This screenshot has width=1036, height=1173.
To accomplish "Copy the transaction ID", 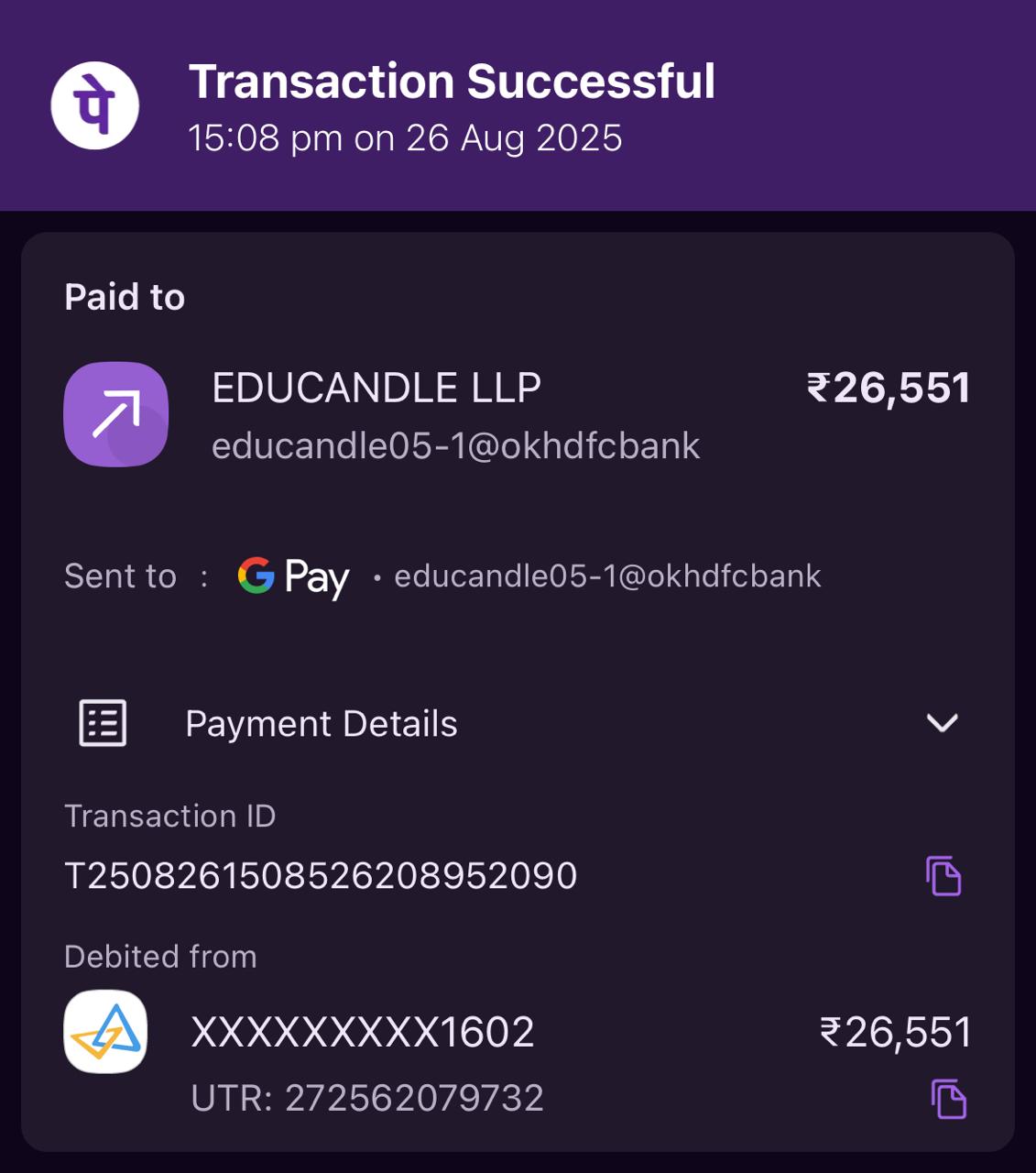I will tap(943, 876).
